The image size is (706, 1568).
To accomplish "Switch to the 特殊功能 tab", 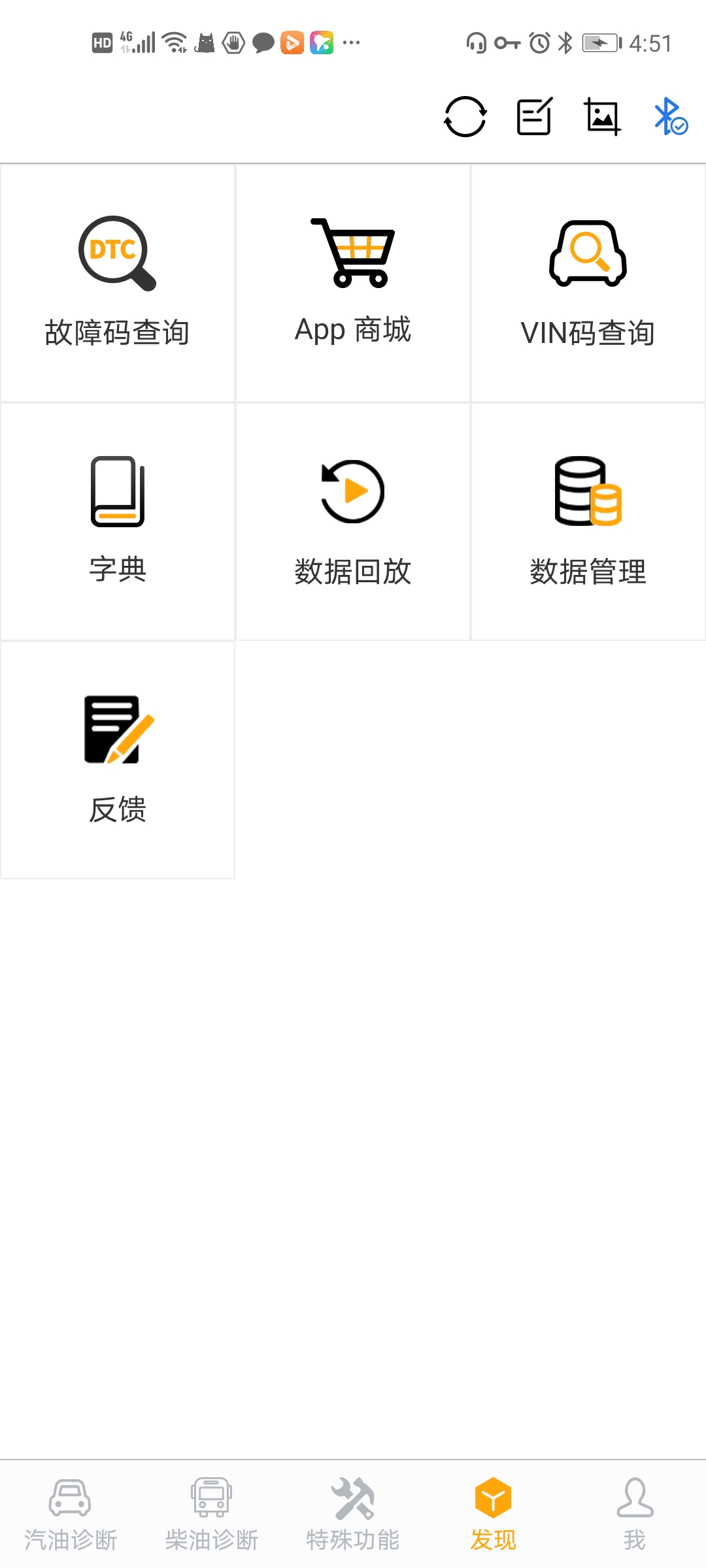I will tap(353, 1514).
